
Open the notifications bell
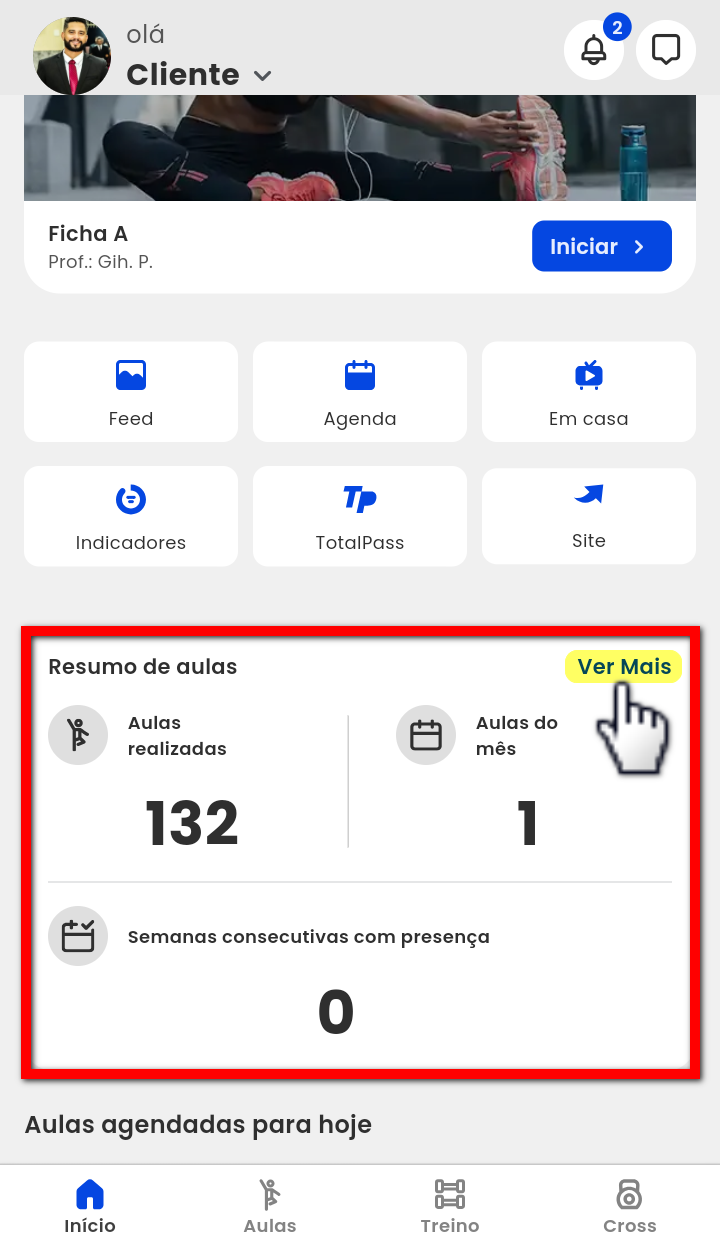tap(594, 50)
